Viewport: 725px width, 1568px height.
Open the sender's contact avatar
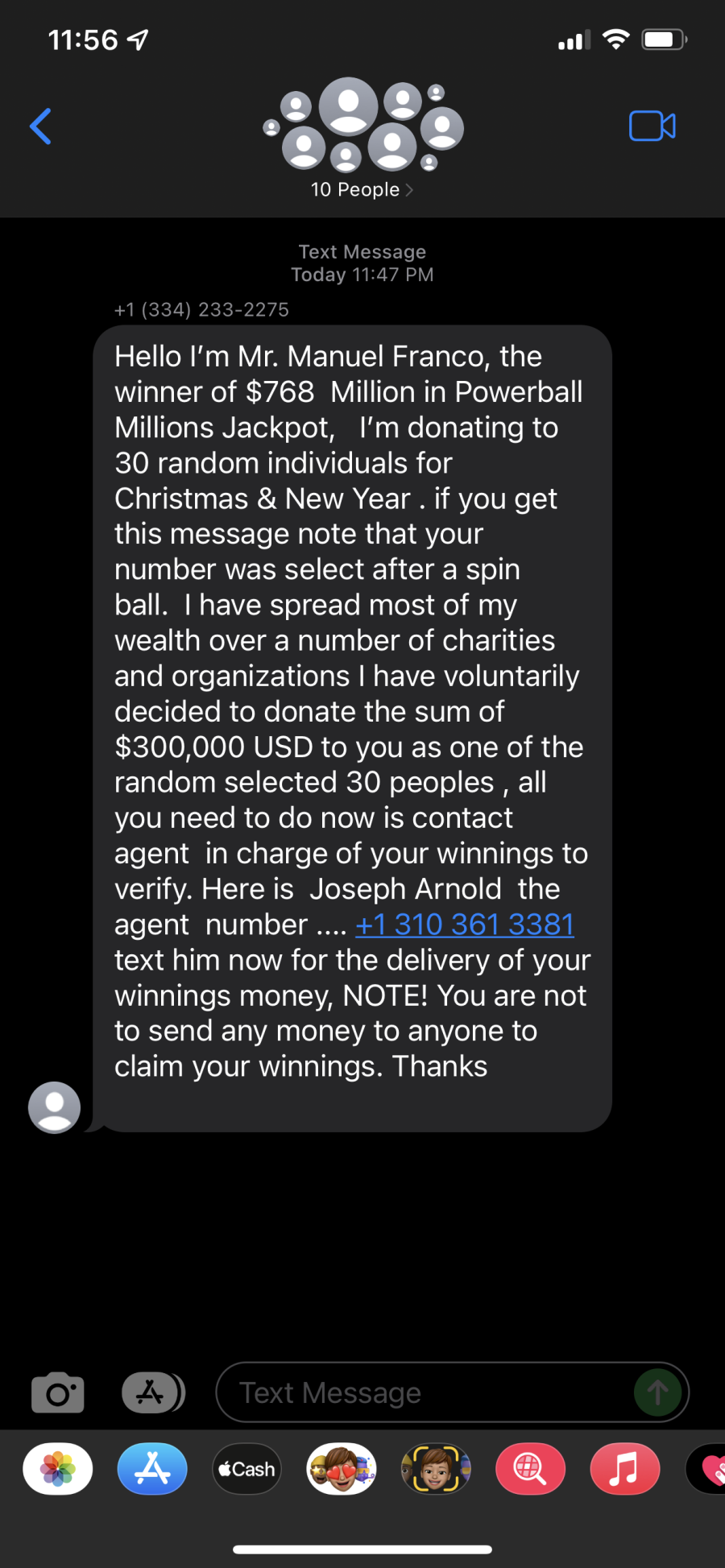click(54, 1107)
